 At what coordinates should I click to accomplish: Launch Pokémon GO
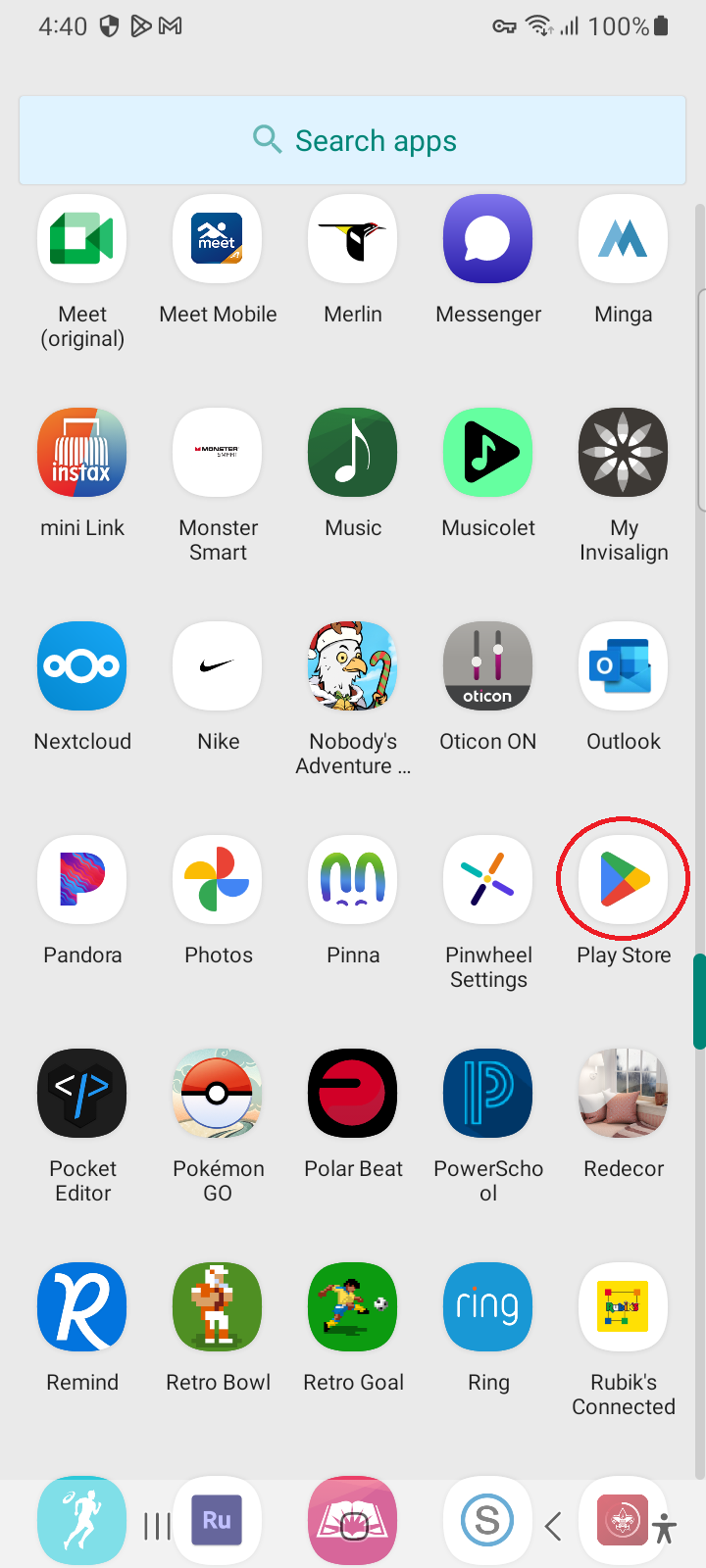click(218, 1094)
